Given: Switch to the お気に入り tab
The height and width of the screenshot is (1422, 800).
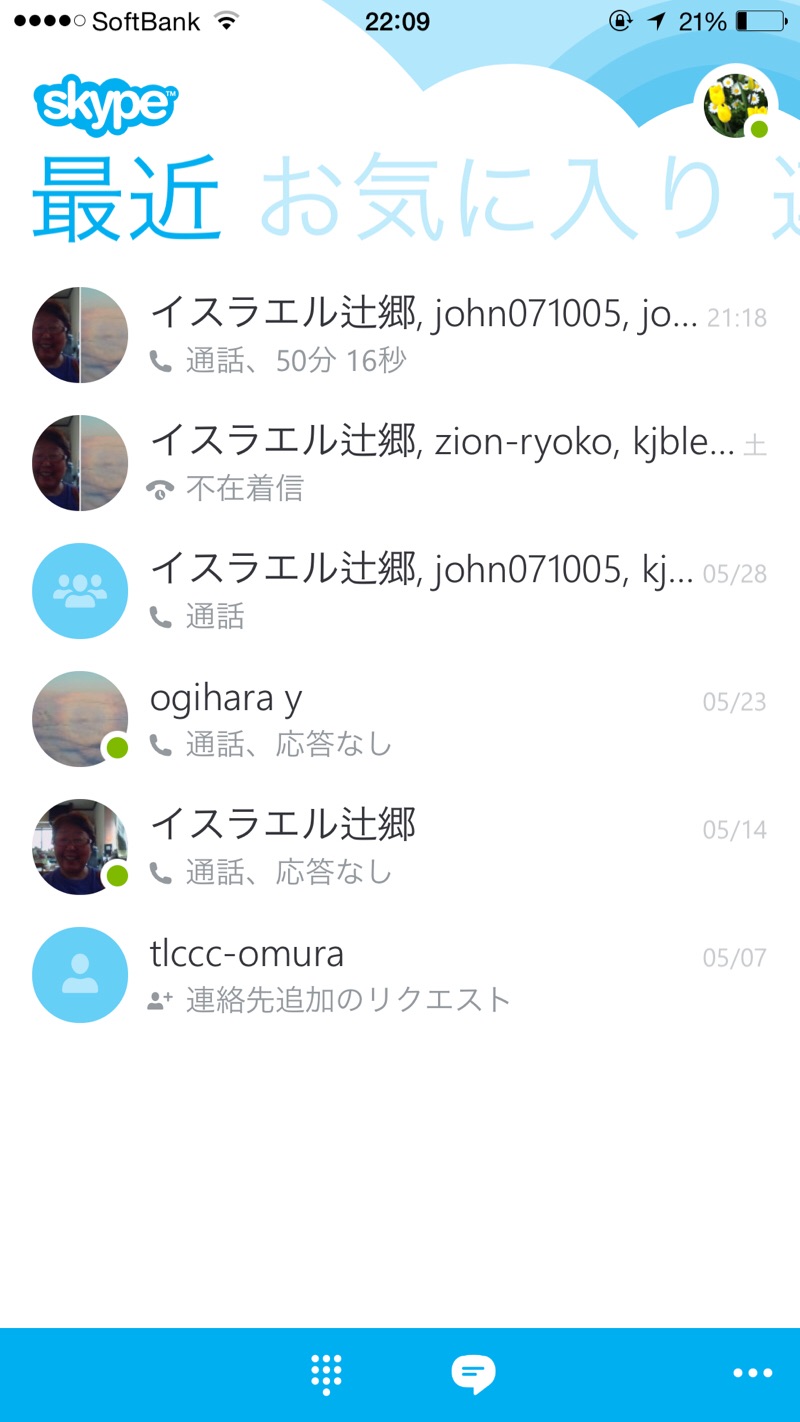Looking at the screenshot, I should (490, 197).
